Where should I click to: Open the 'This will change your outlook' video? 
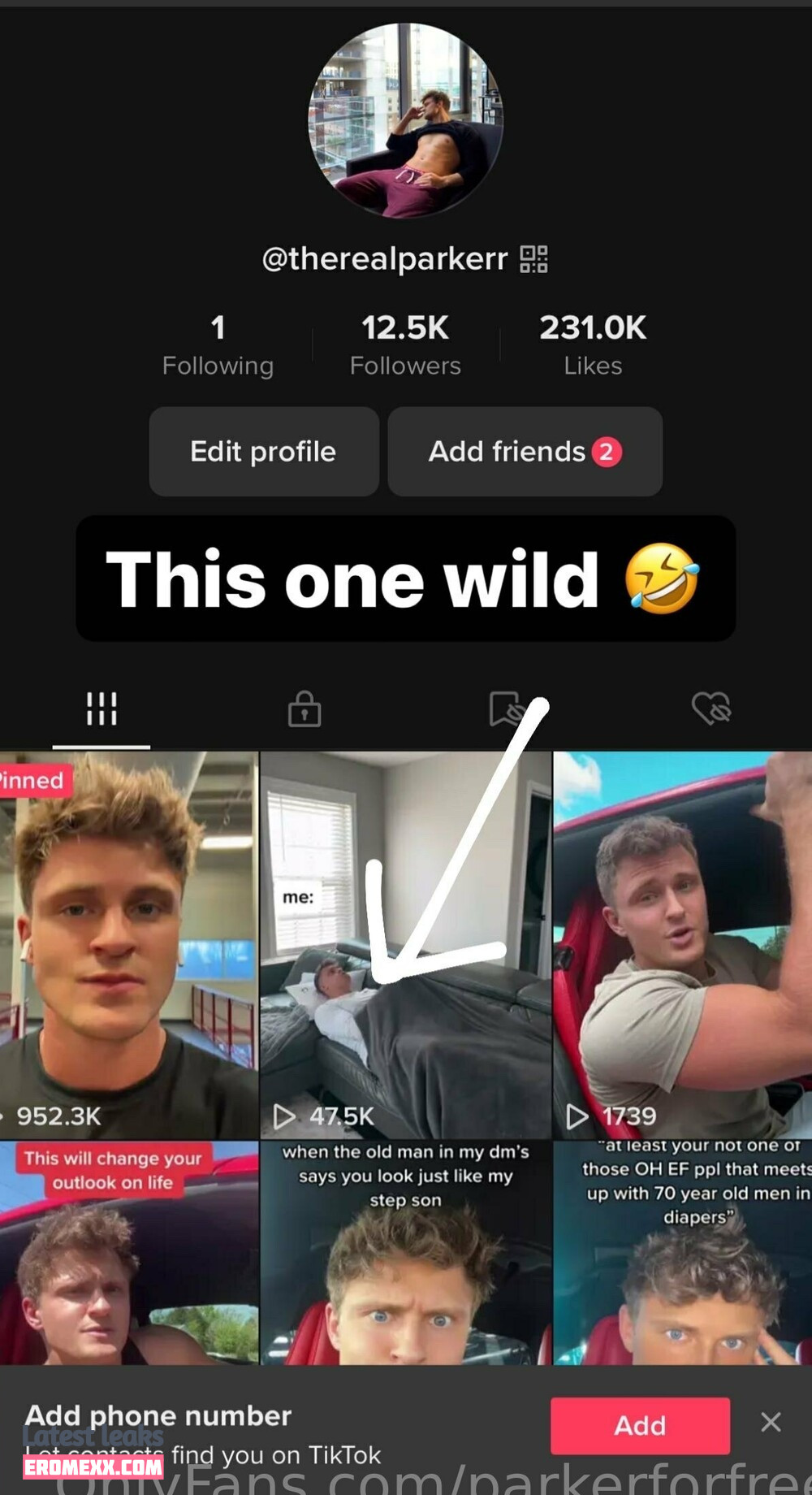coord(128,1251)
